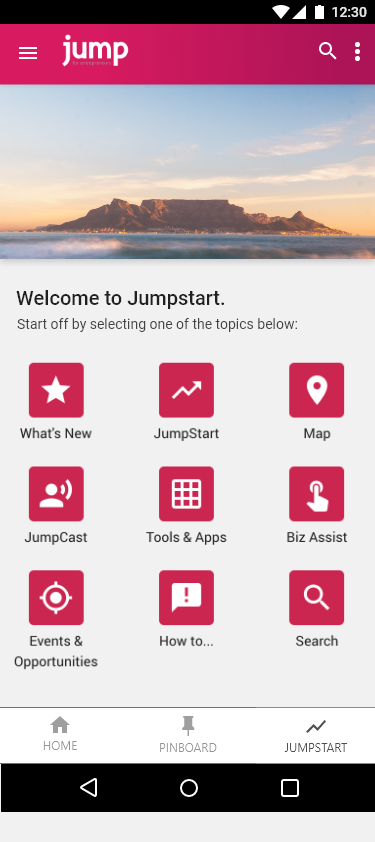Switch to the Home tab
375x842 pixels.
[60, 735]
